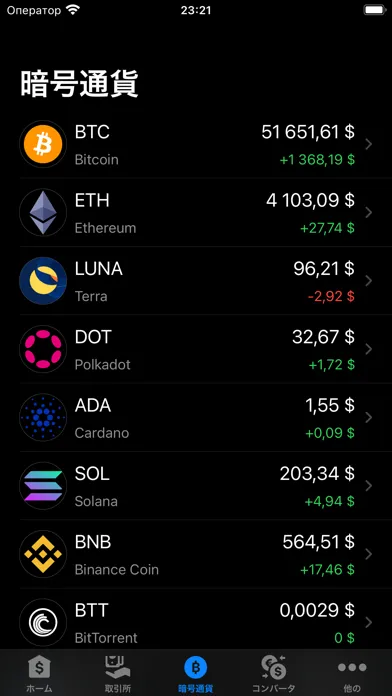The image size is (392, 696).
Task: View the Polkadot DOT coin
Action: click(x=196, y=349)
